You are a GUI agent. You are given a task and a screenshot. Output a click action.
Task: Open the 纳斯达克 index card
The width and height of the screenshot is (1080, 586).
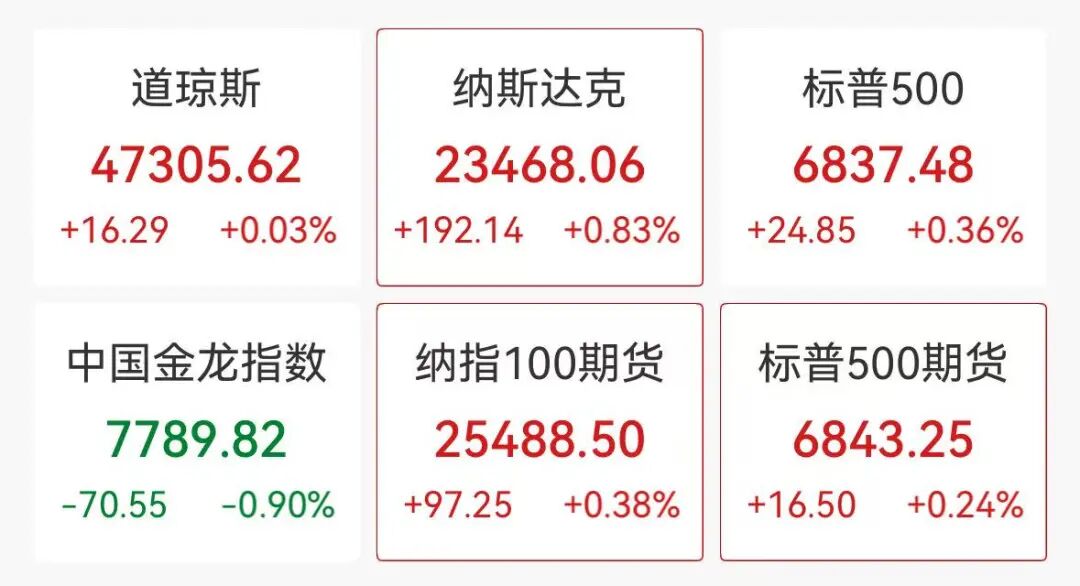[539, 158]
